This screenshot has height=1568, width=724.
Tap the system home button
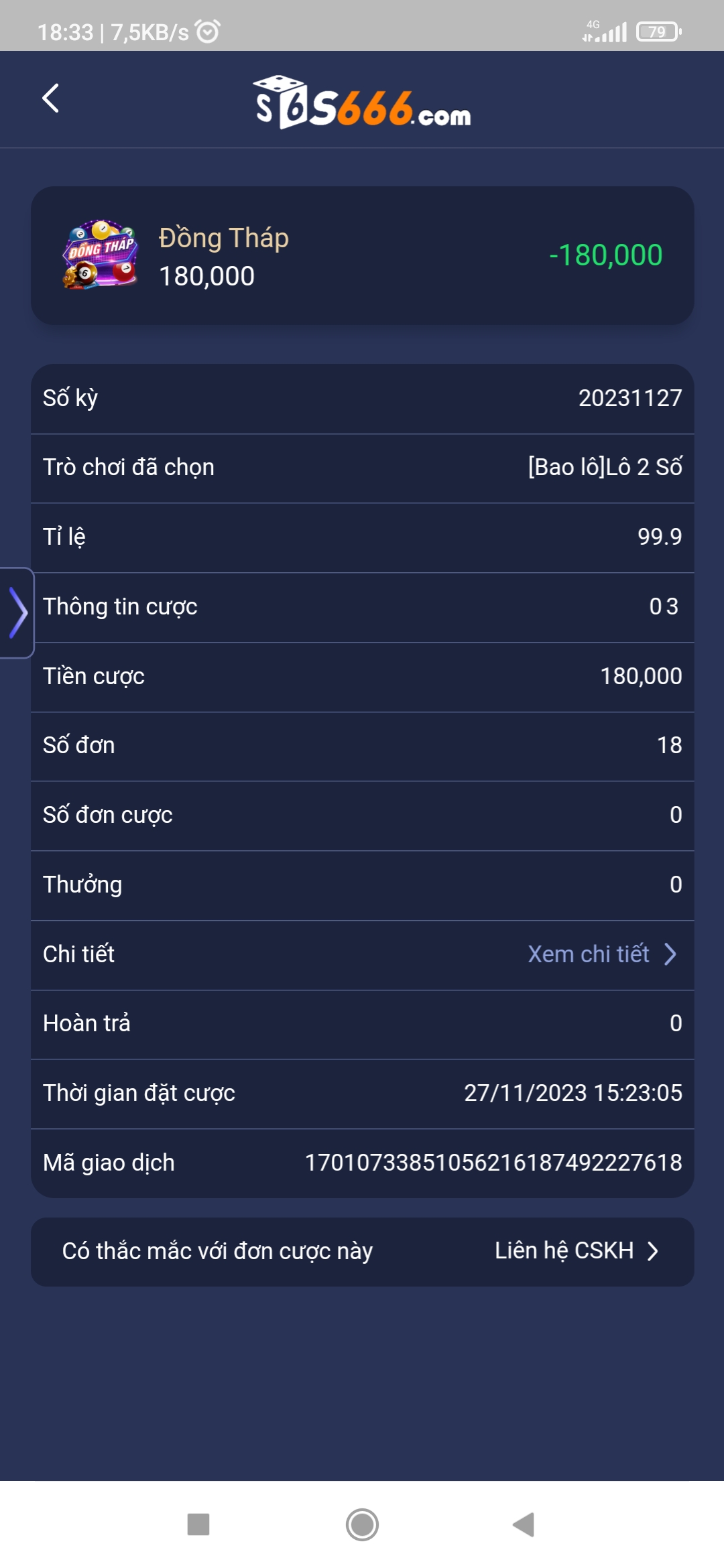tap(362, 1524)
